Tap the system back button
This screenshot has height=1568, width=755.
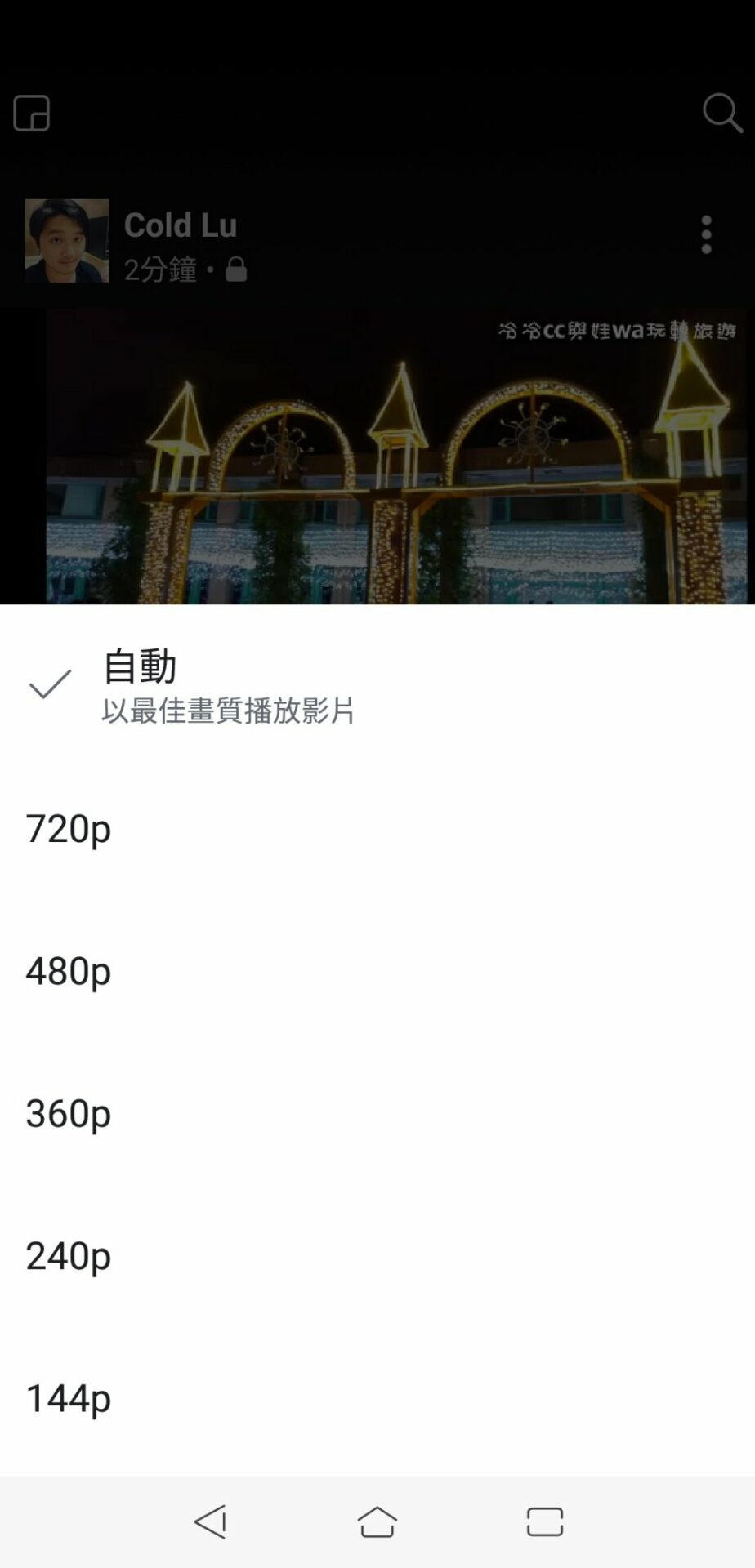point(211,1521)
